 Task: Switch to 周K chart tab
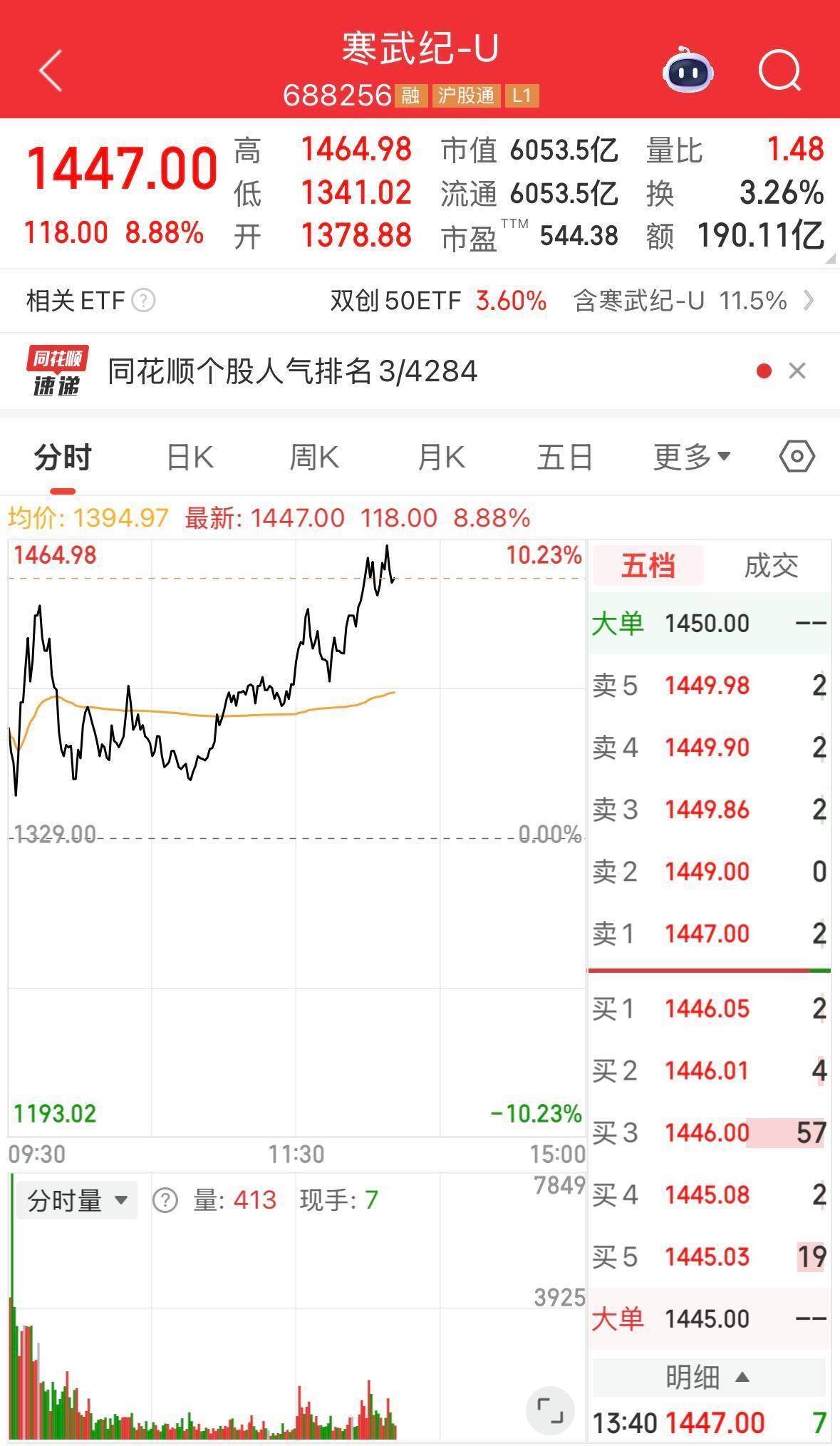(x=314, y=458)
